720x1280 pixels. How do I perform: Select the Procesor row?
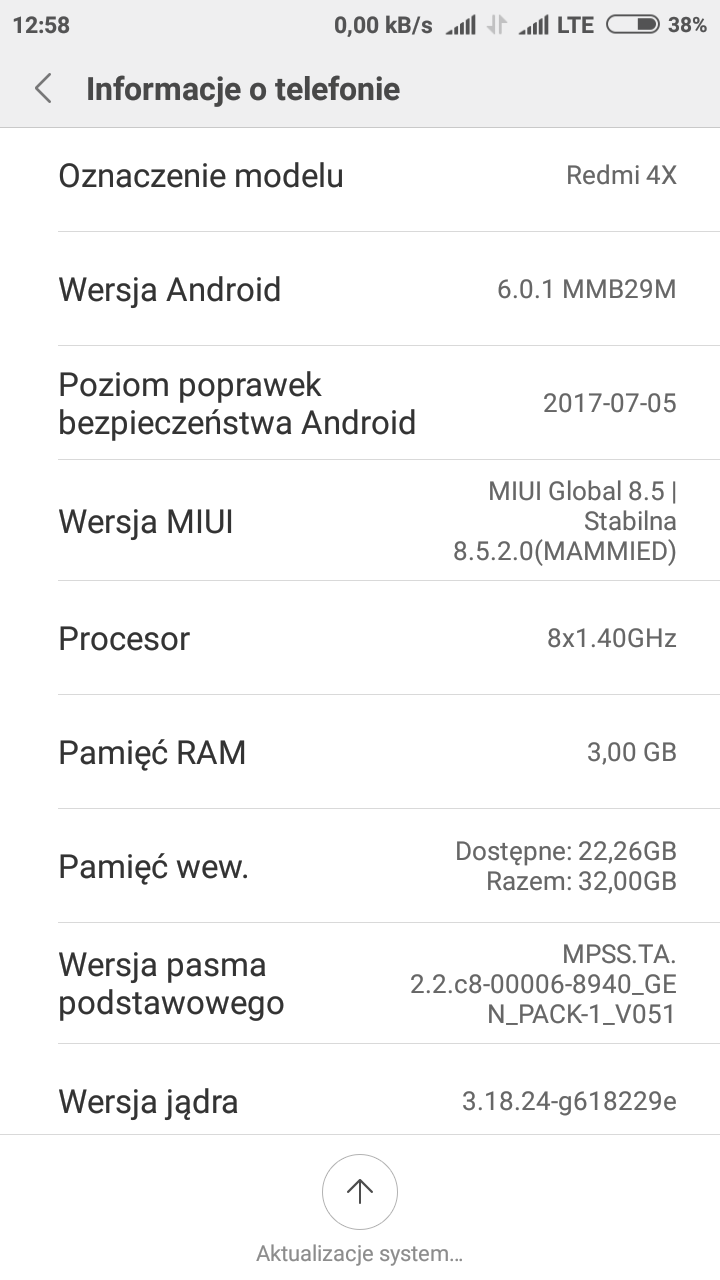click(x=360, y=638)
